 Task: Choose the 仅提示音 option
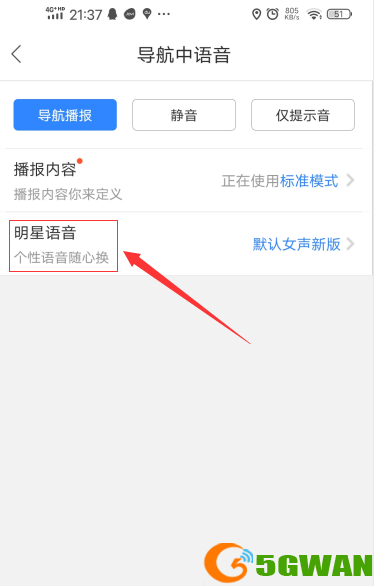[x=303, y=115]
